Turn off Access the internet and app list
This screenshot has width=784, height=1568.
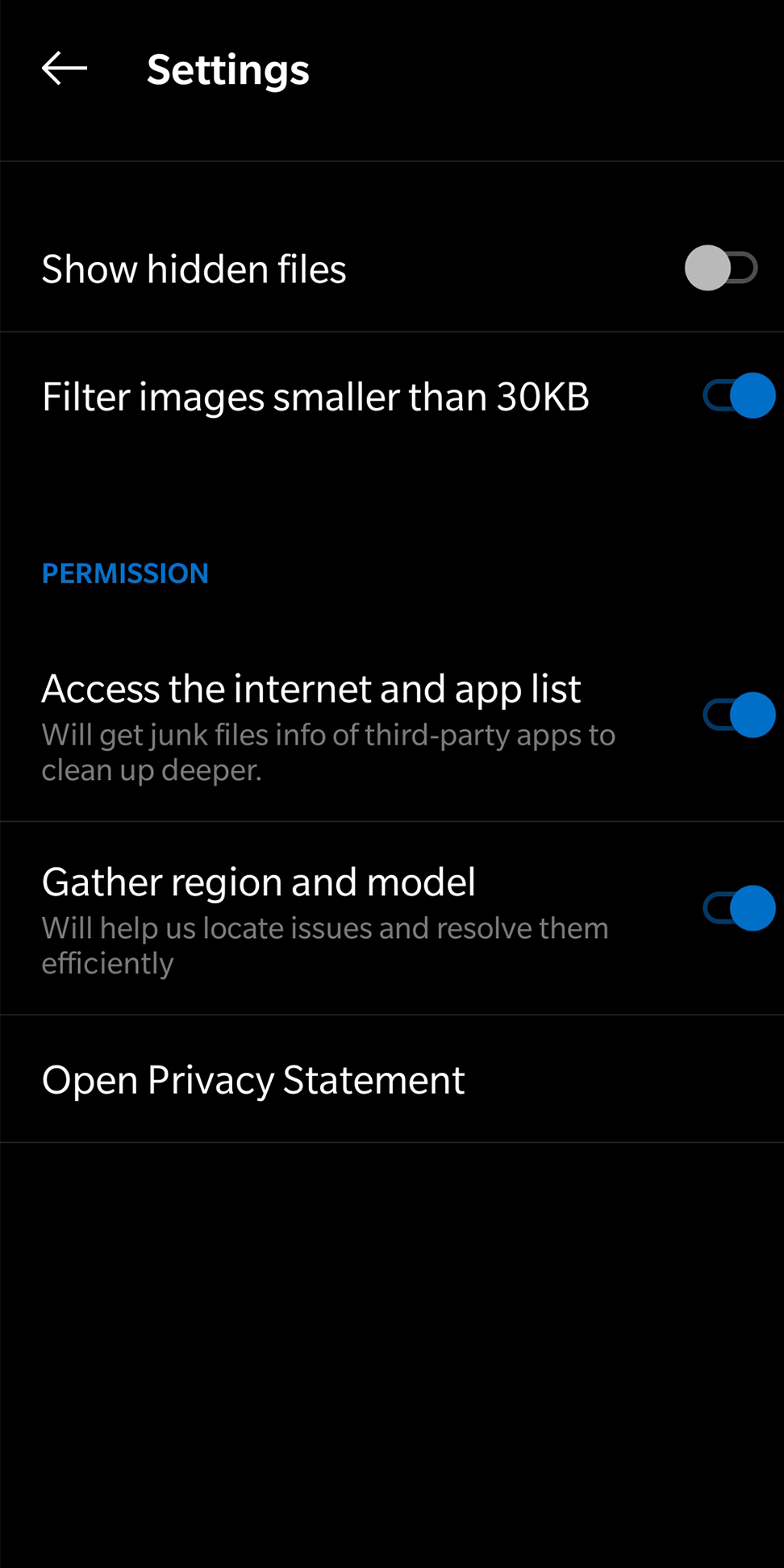coord(738,715)
